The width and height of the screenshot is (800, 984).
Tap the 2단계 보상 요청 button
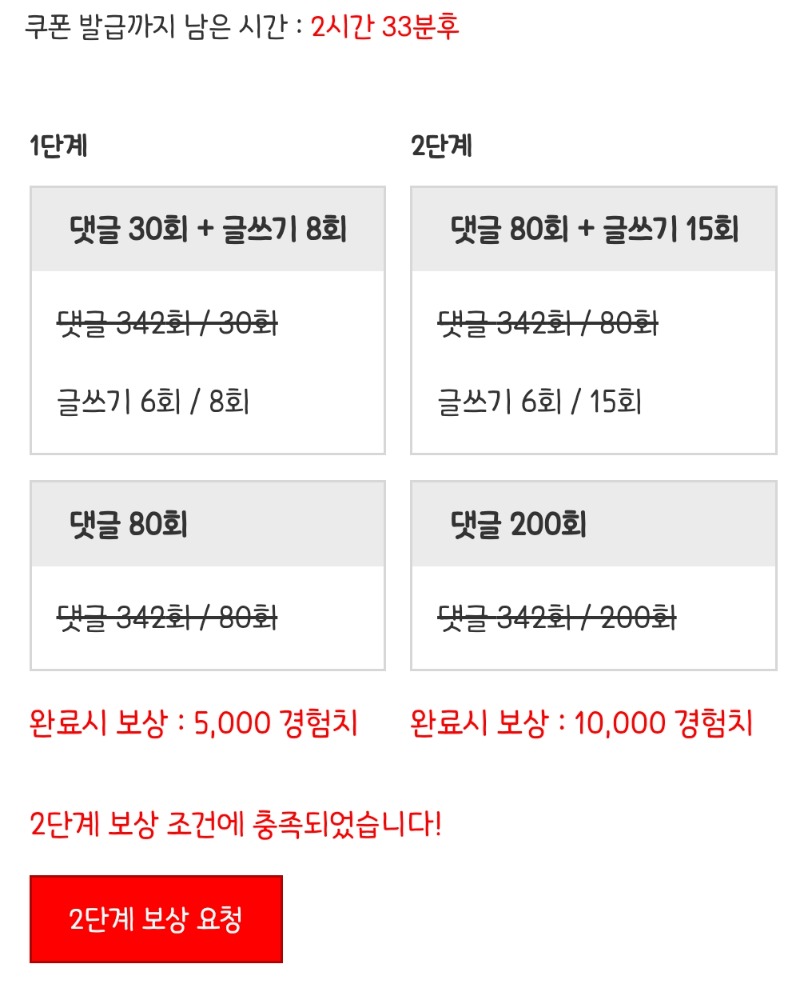156,919
